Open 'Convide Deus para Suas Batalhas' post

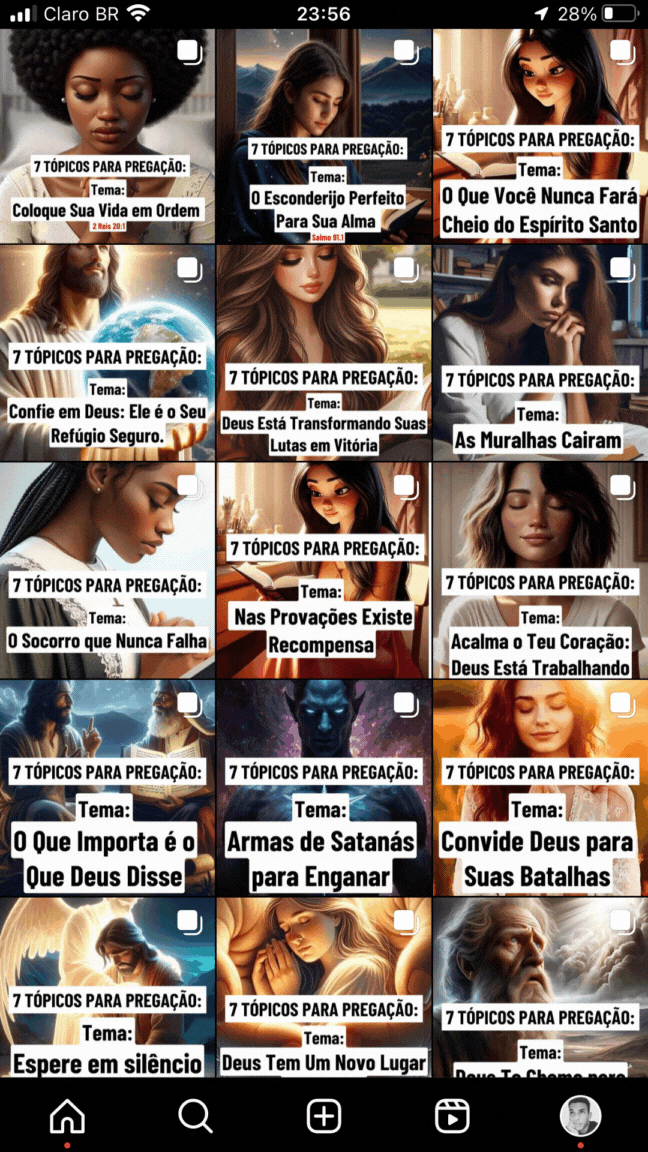click(540, 788)
